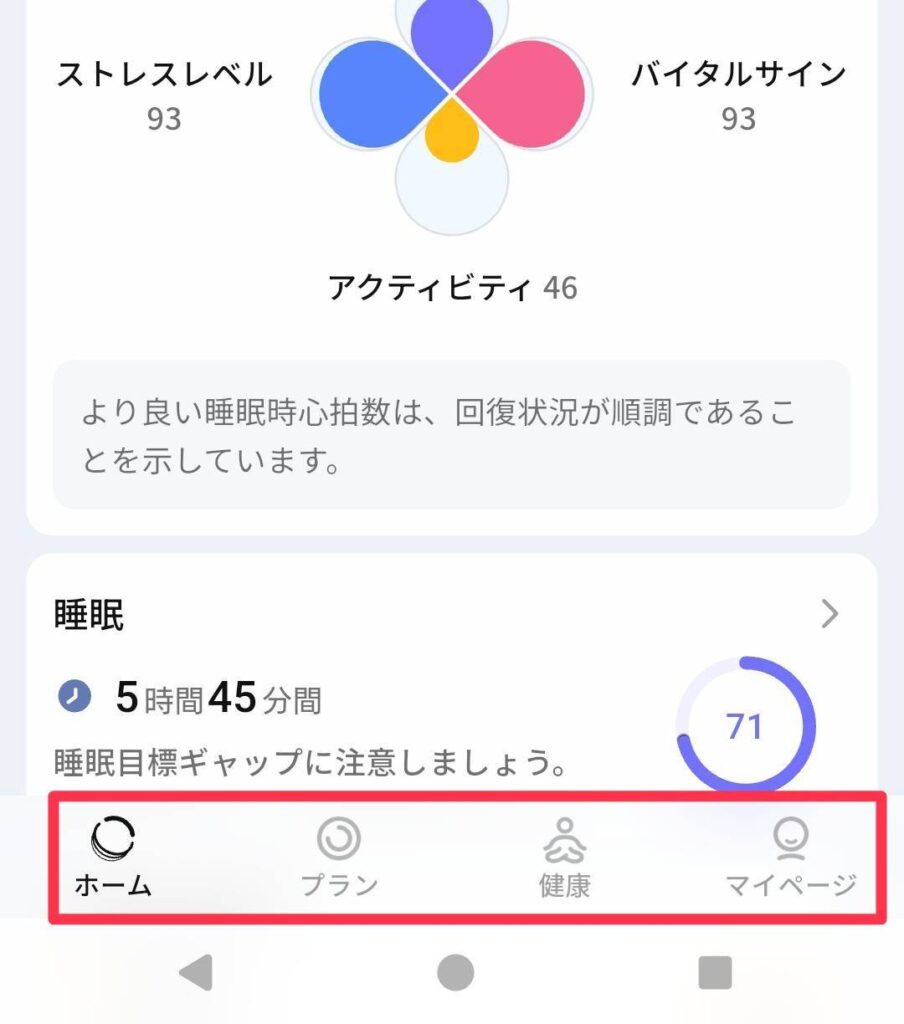Image resolution: width=904 pixels, height=1024 pixels.
Task: Go to the system home screen
Action: coord(455,971)
